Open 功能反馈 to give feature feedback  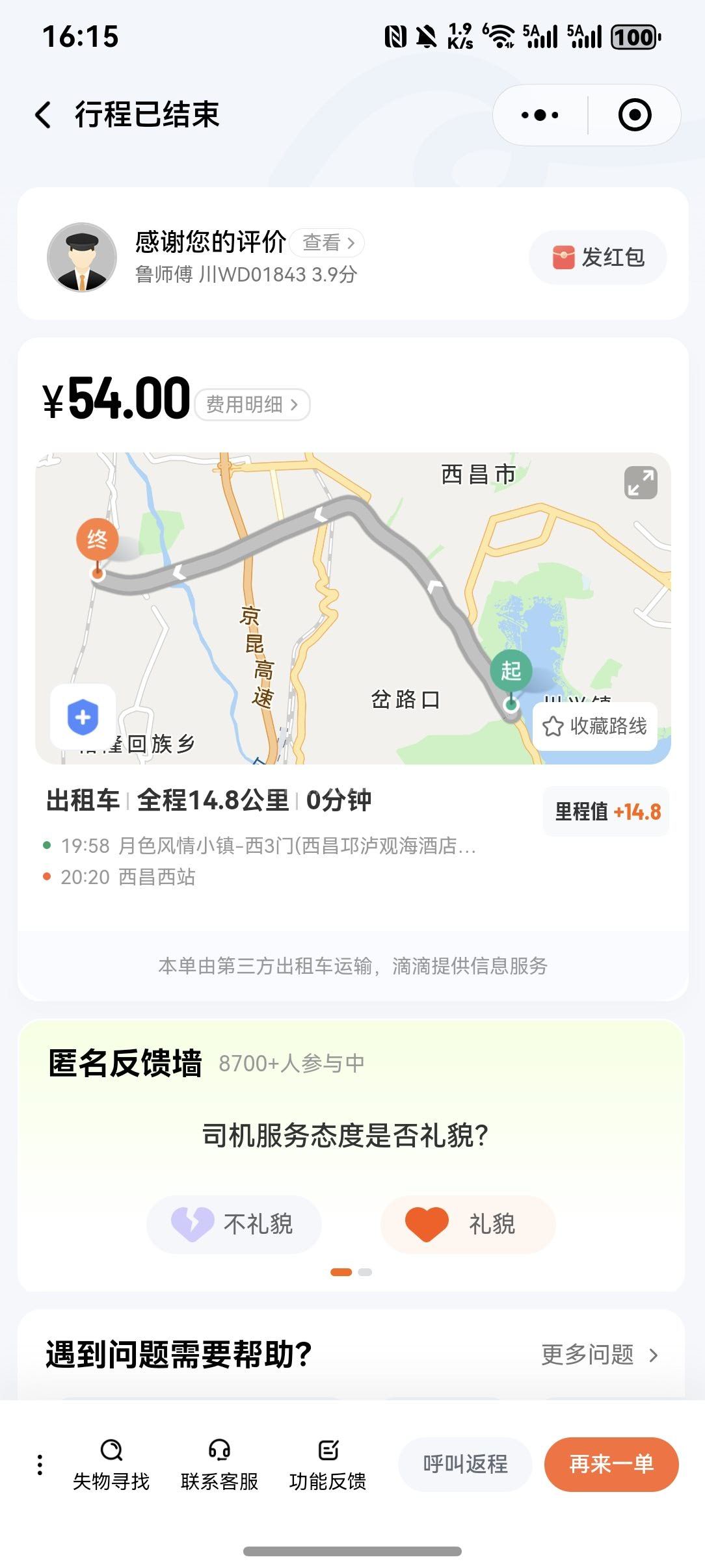tap(328, 1464)
